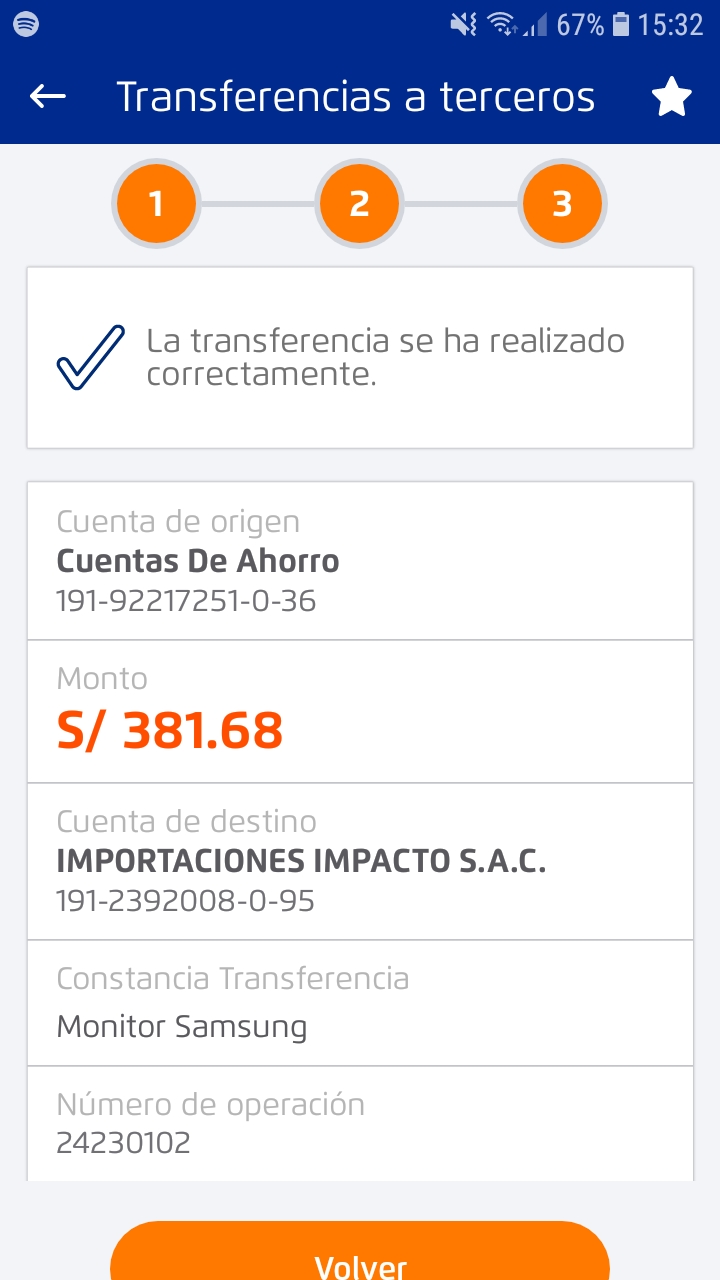Image resolution: width=720 pixels, height=1280 pixels.
Task: Go back using the top arrow
Action: click(x=47, y=96)
